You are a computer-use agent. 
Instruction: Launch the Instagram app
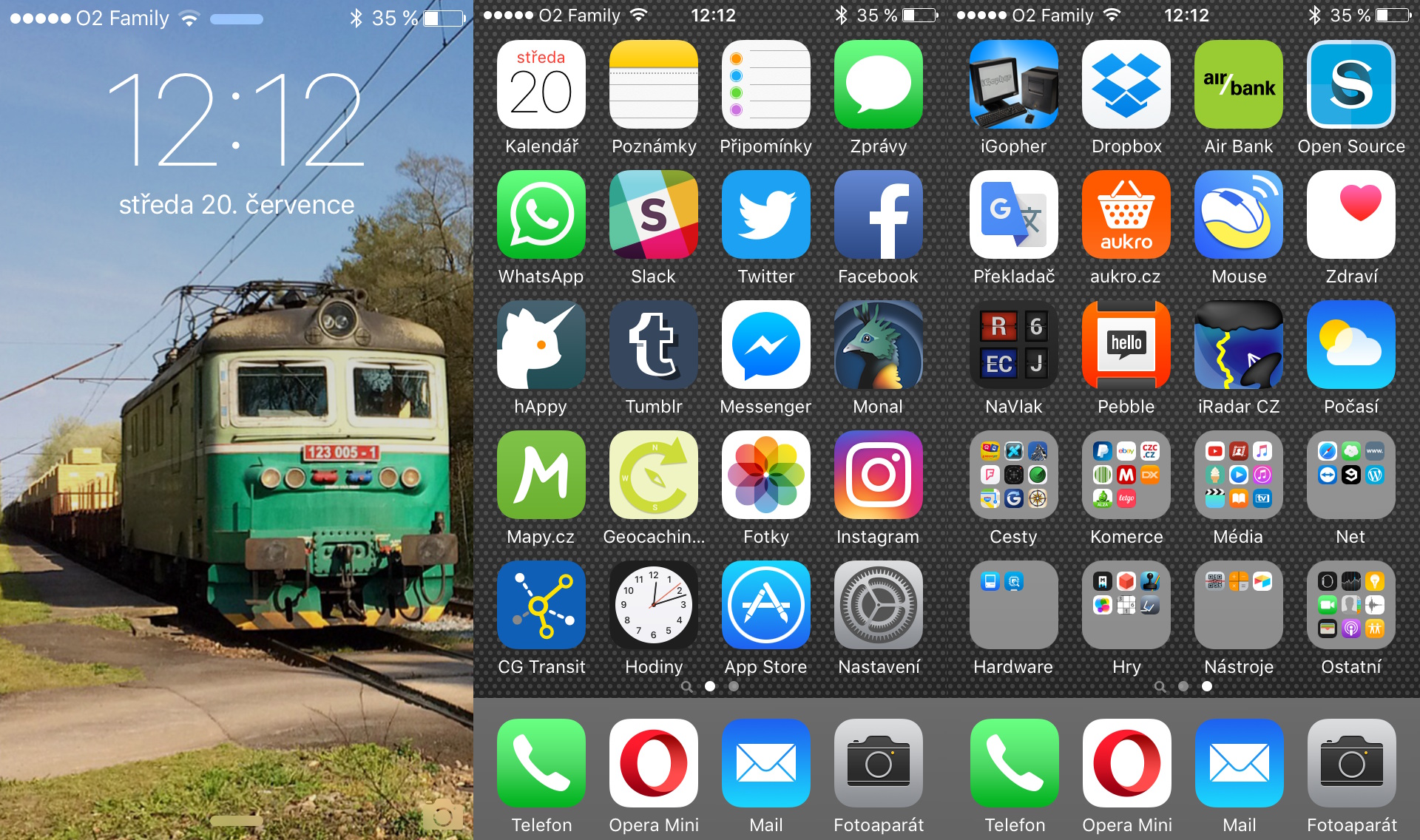(878, 475)
